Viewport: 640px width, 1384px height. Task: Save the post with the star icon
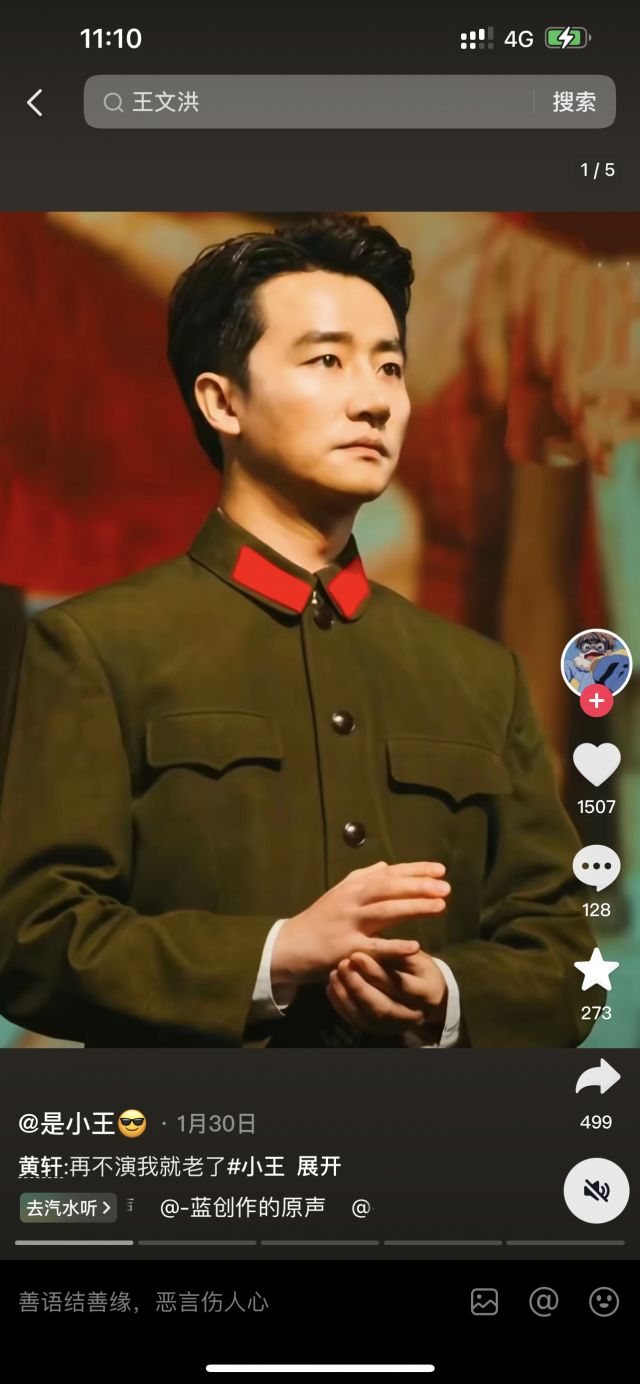(596, 970)
